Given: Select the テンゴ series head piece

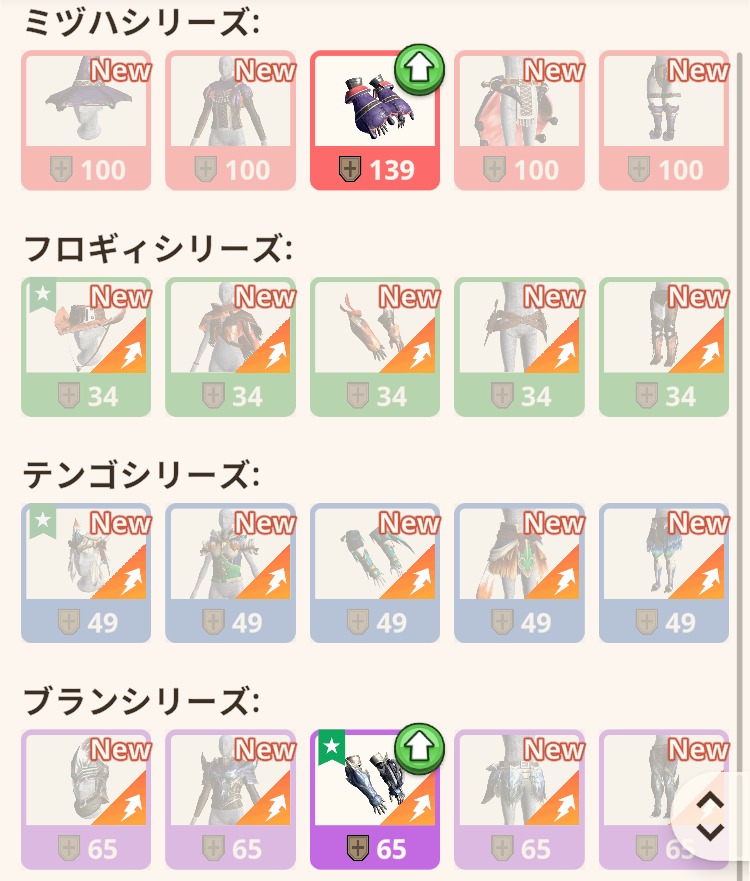Looking at the screenshot, I should coord(86,572).
